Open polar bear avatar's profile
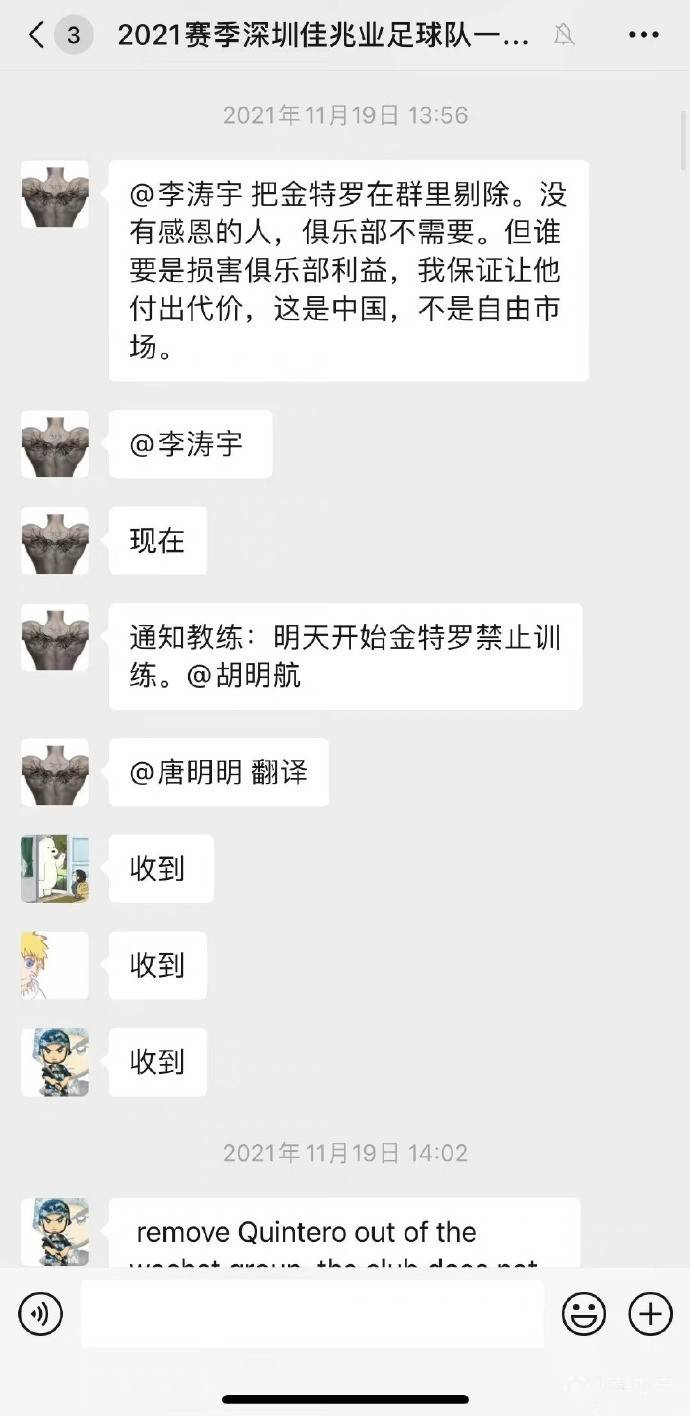Image resolution: width=690 pixels, height=1416 pixels. [x=55, y=869]
